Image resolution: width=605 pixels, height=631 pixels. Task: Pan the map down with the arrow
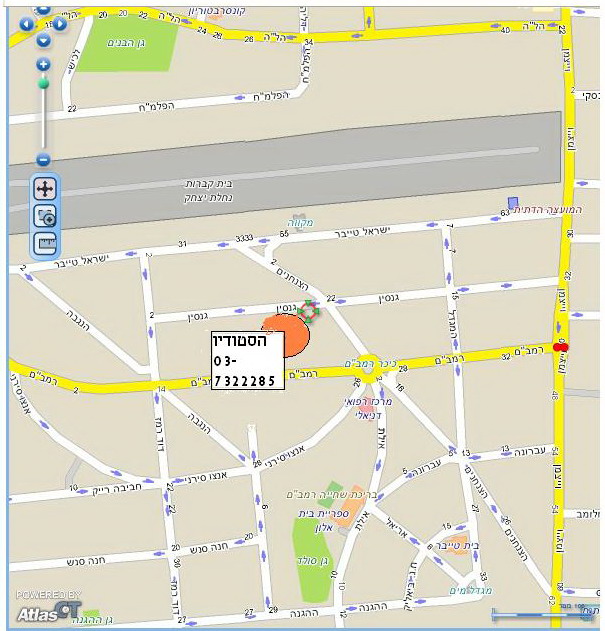coord(43,41)
